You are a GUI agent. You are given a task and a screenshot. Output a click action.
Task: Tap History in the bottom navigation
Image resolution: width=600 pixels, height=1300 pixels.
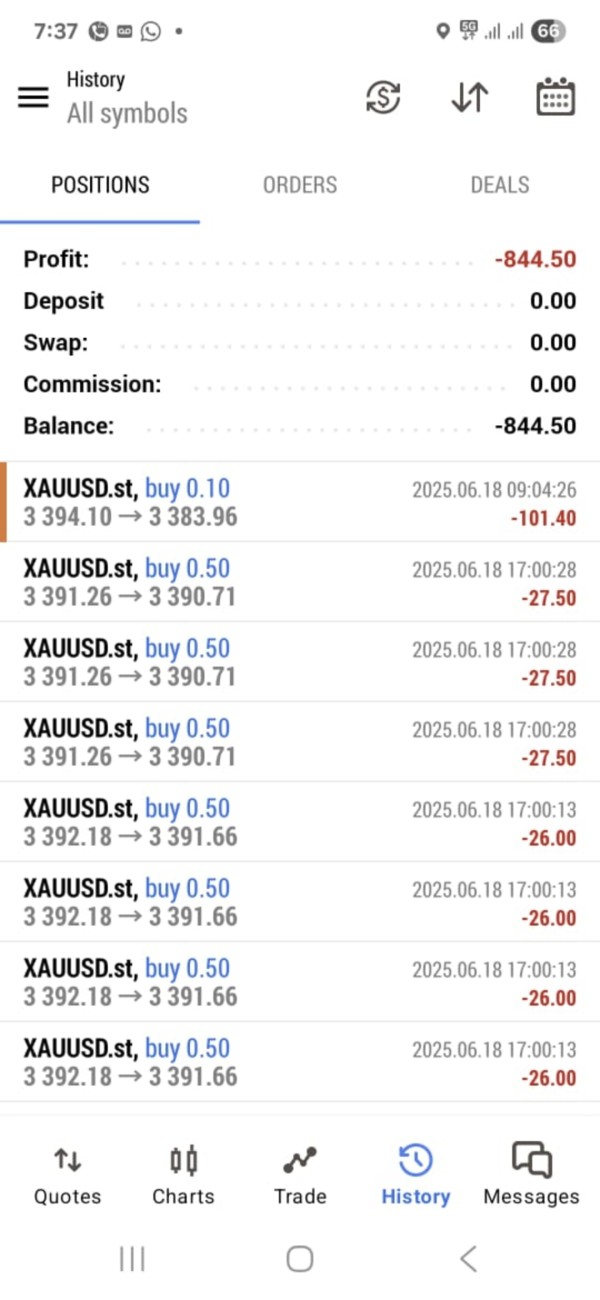(x=415, y=1176)
